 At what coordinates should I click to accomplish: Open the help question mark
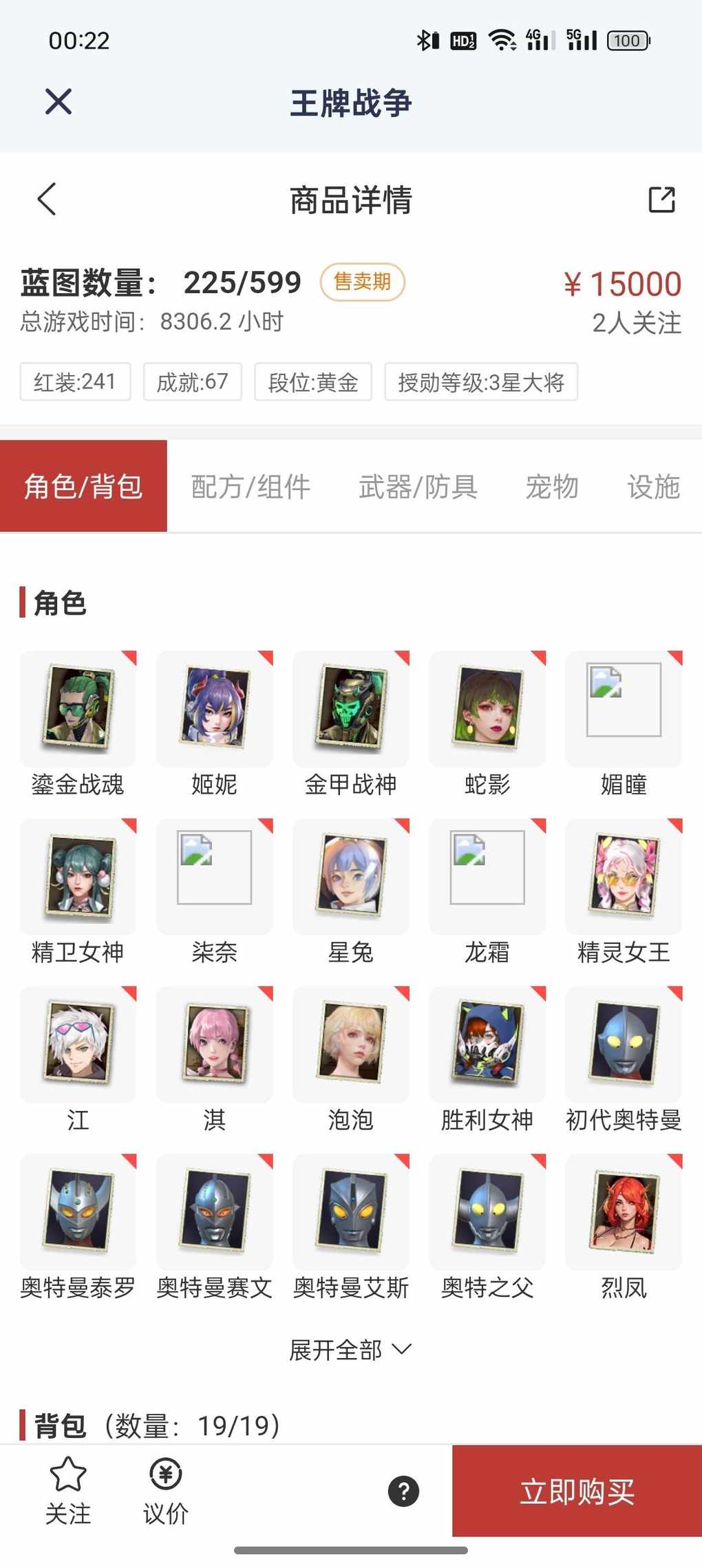[x=403, y=1491]
